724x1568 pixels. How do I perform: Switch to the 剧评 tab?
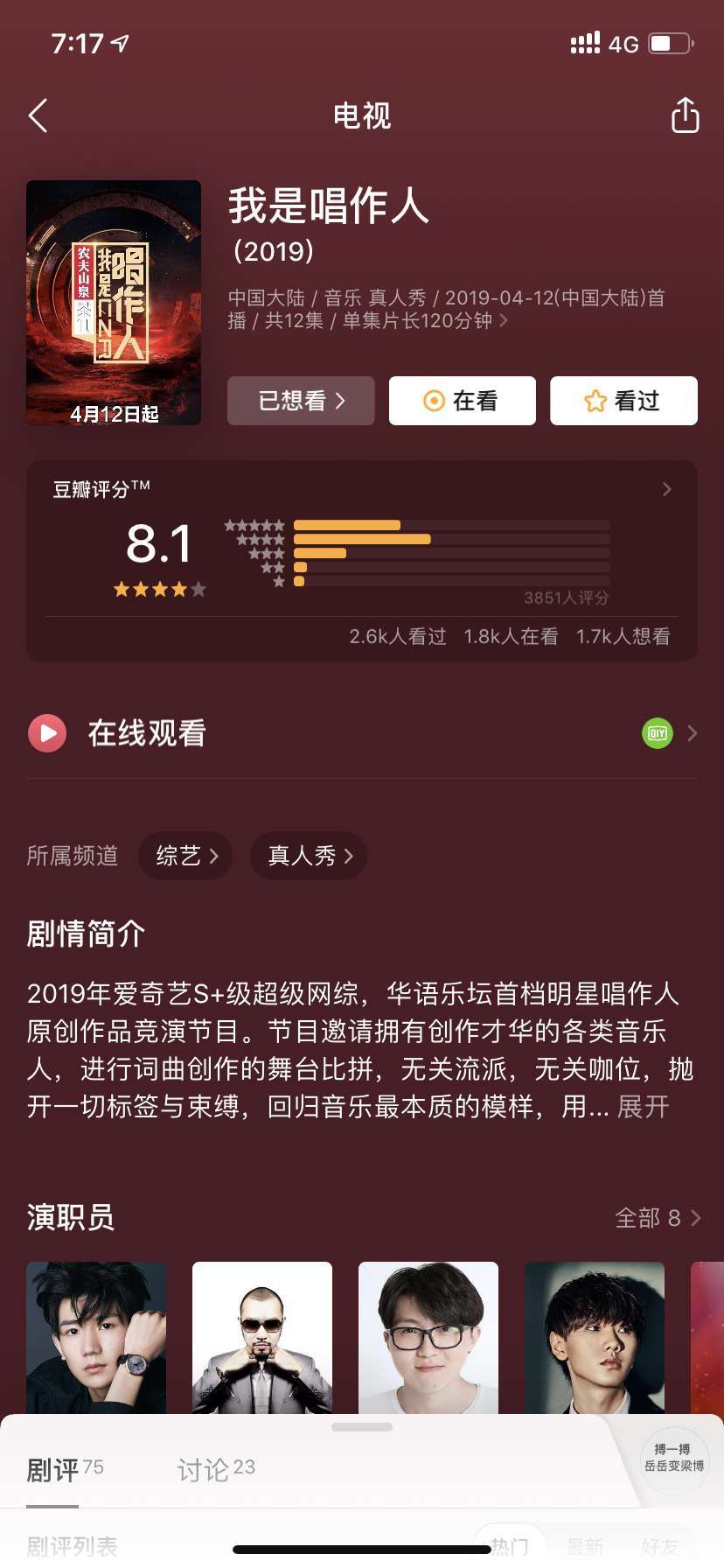(x=65, y=1470)
